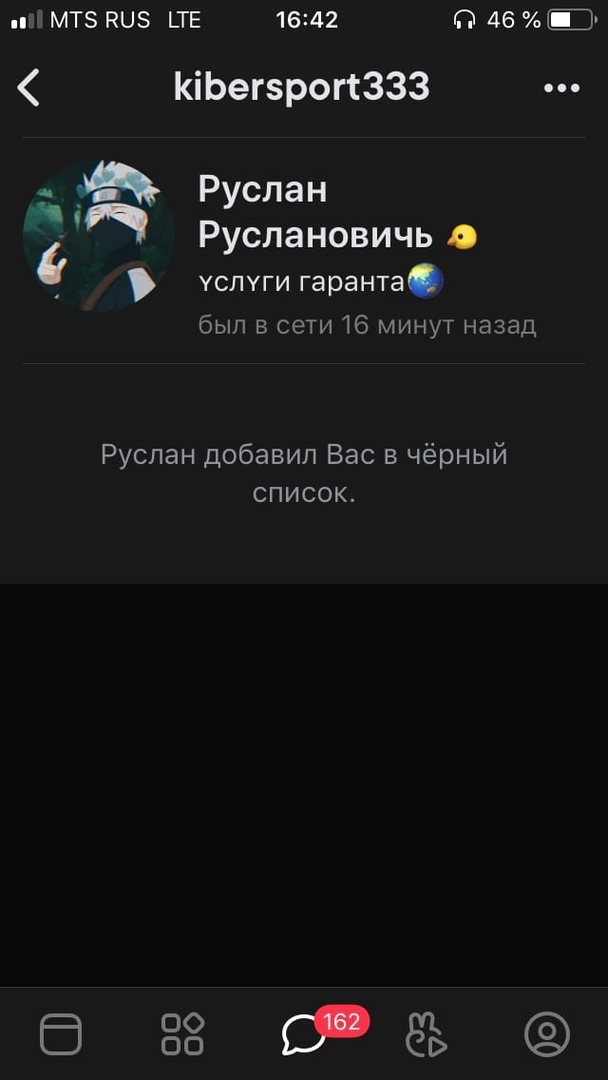View Руслан's profile avatar photo

point(98,235)
